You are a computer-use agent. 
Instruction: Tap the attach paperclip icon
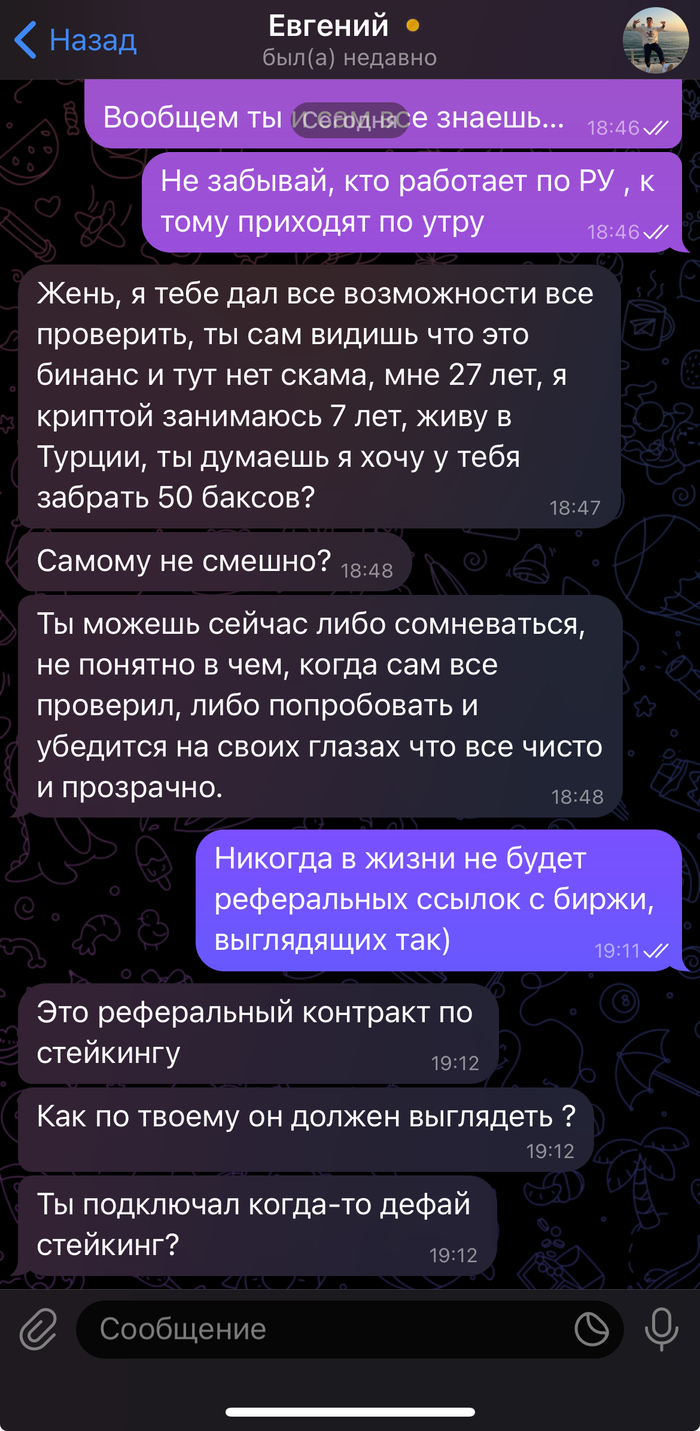[x=37, y=1329]
